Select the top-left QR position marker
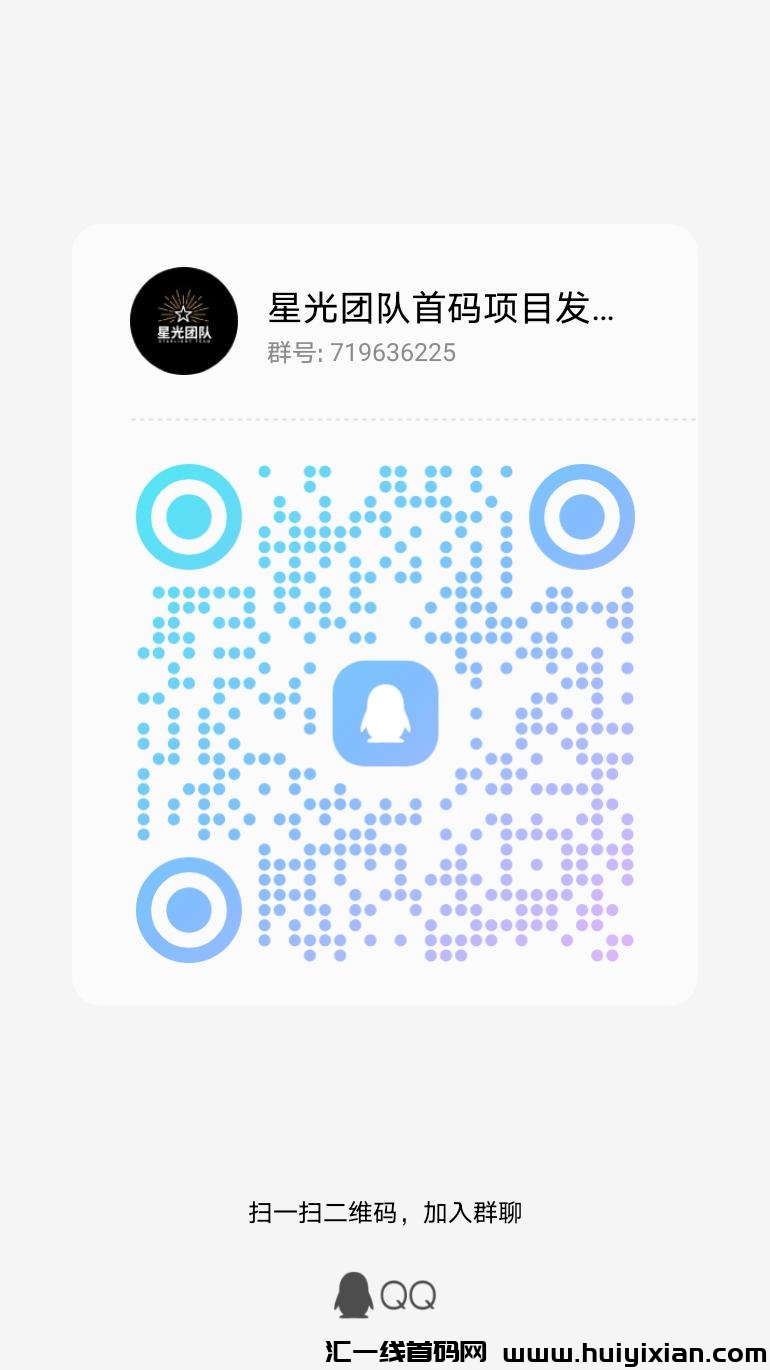The image size is (770, 1370). 188,517
